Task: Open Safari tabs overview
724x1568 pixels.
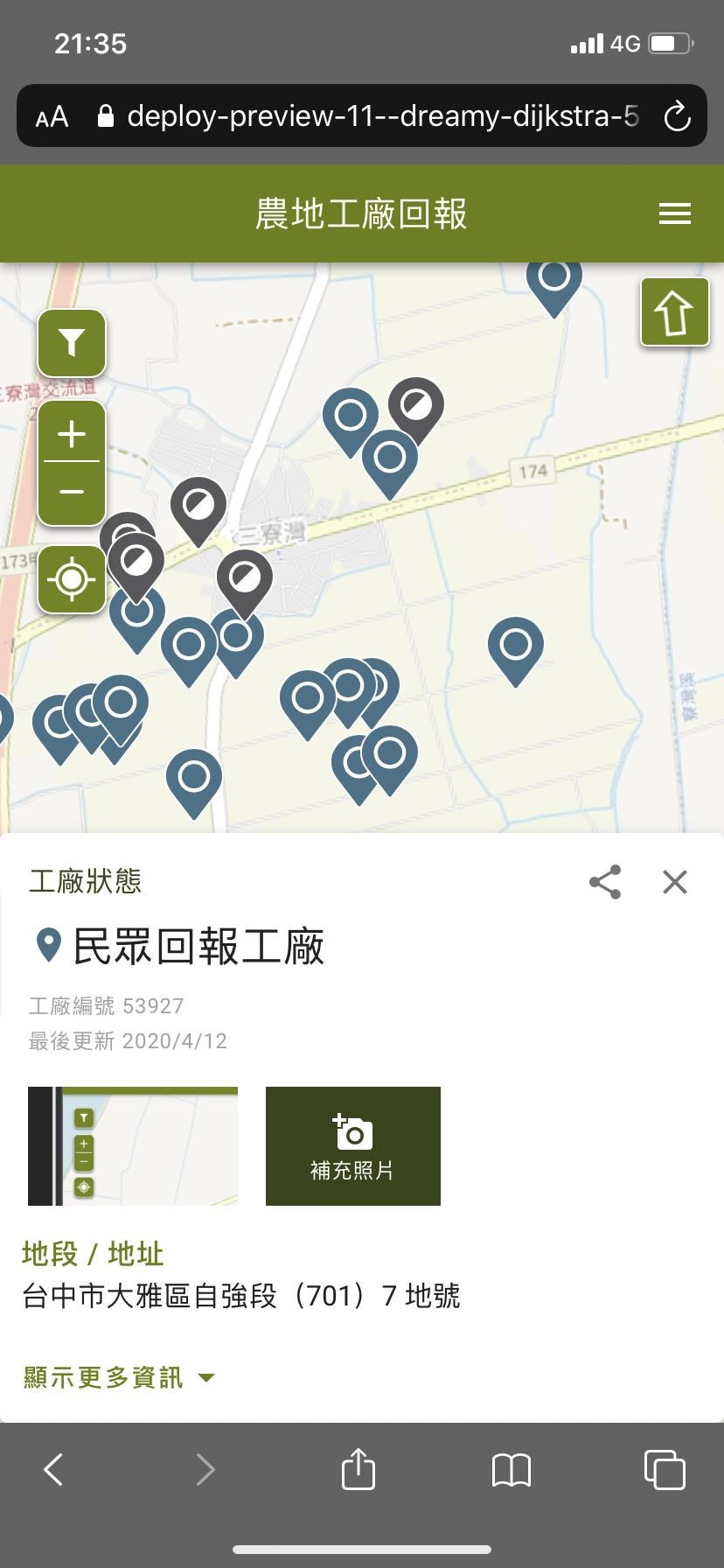Action: [x=664, y=1469]
